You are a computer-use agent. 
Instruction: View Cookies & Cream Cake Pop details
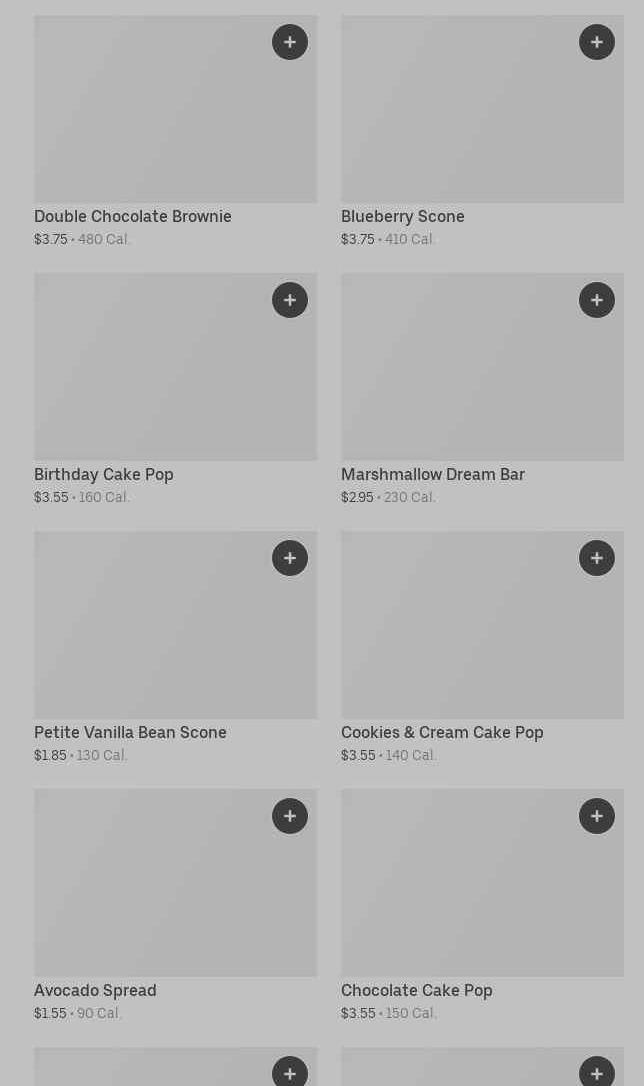tap(482, 648)
